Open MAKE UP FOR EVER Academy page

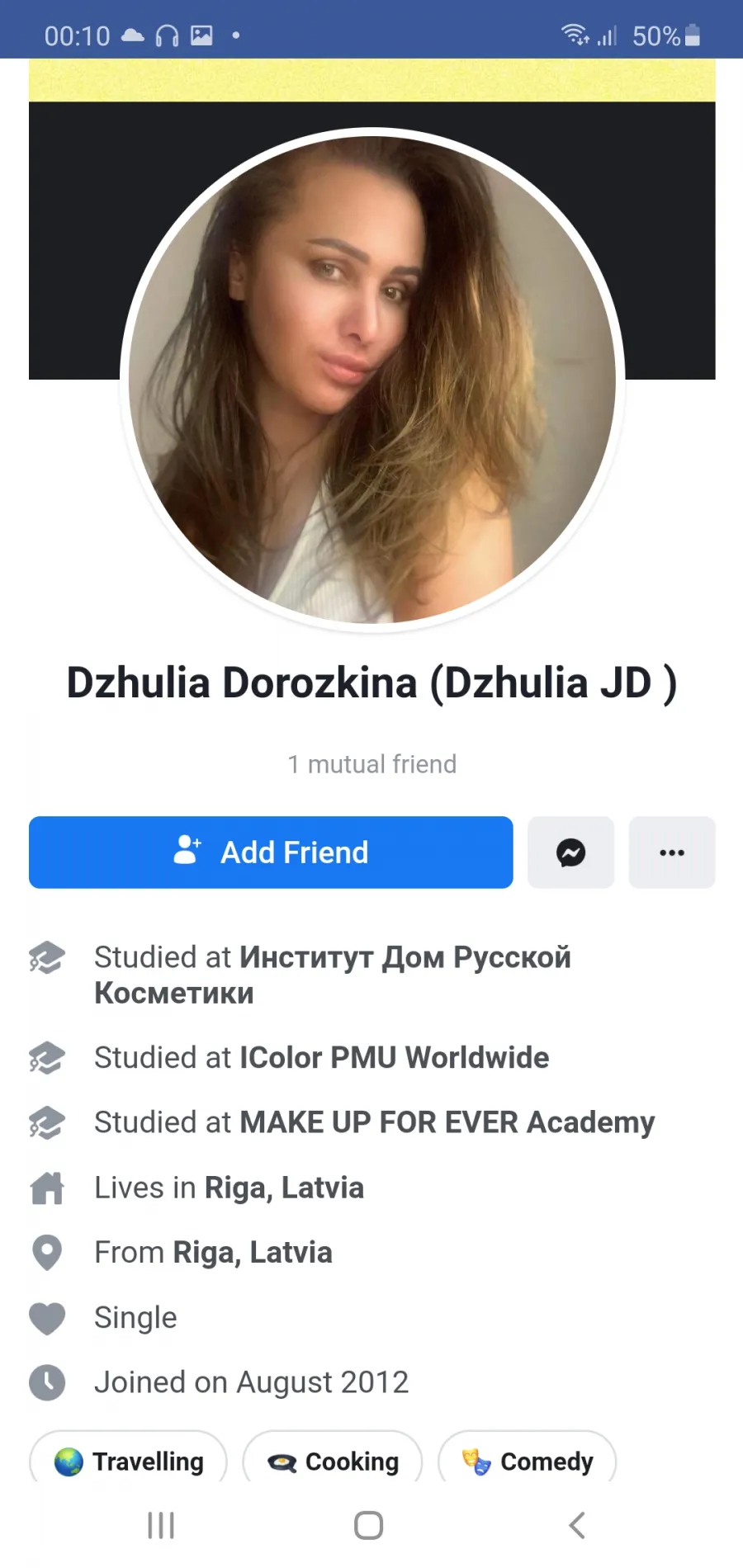point(447,1122)
